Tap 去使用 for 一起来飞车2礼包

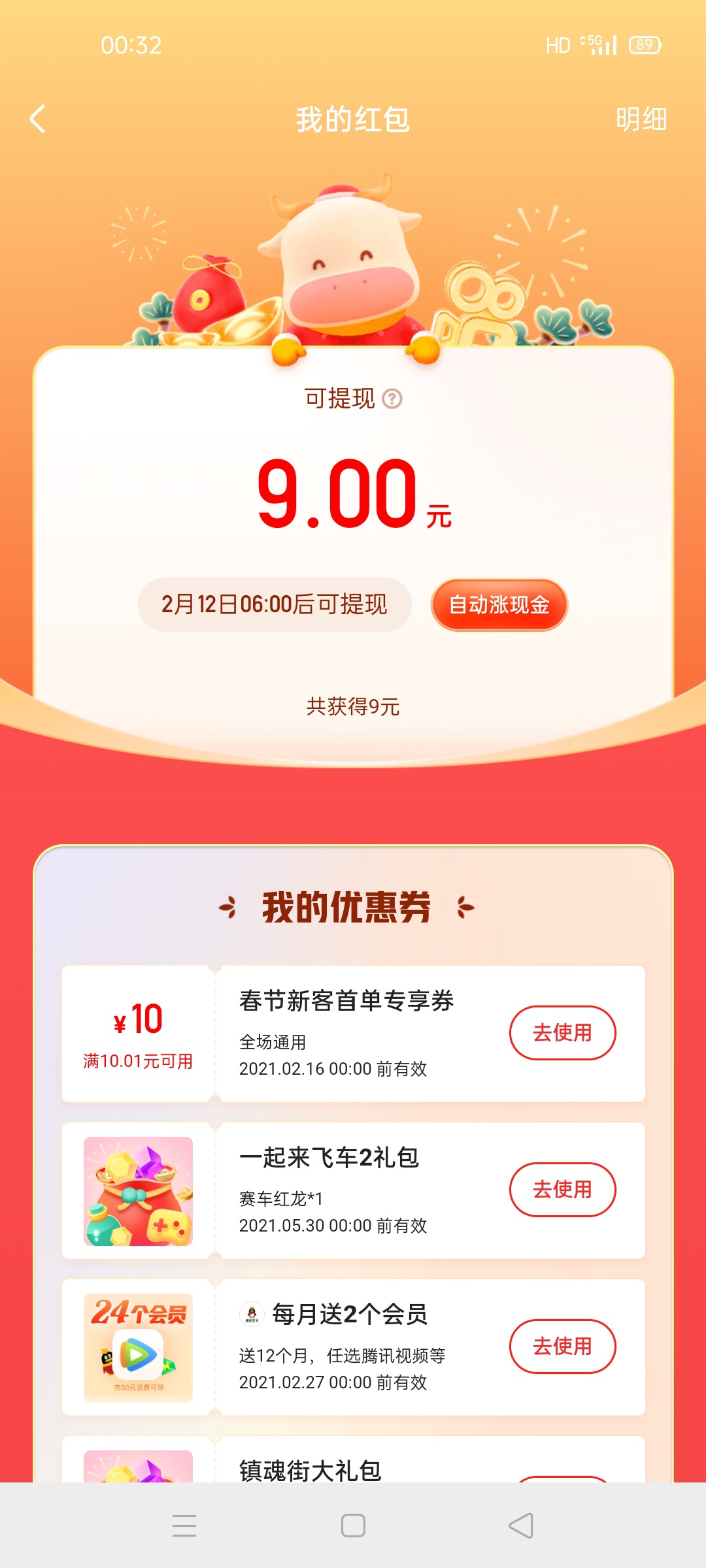pyautogui.click(x=562, y=1190)
